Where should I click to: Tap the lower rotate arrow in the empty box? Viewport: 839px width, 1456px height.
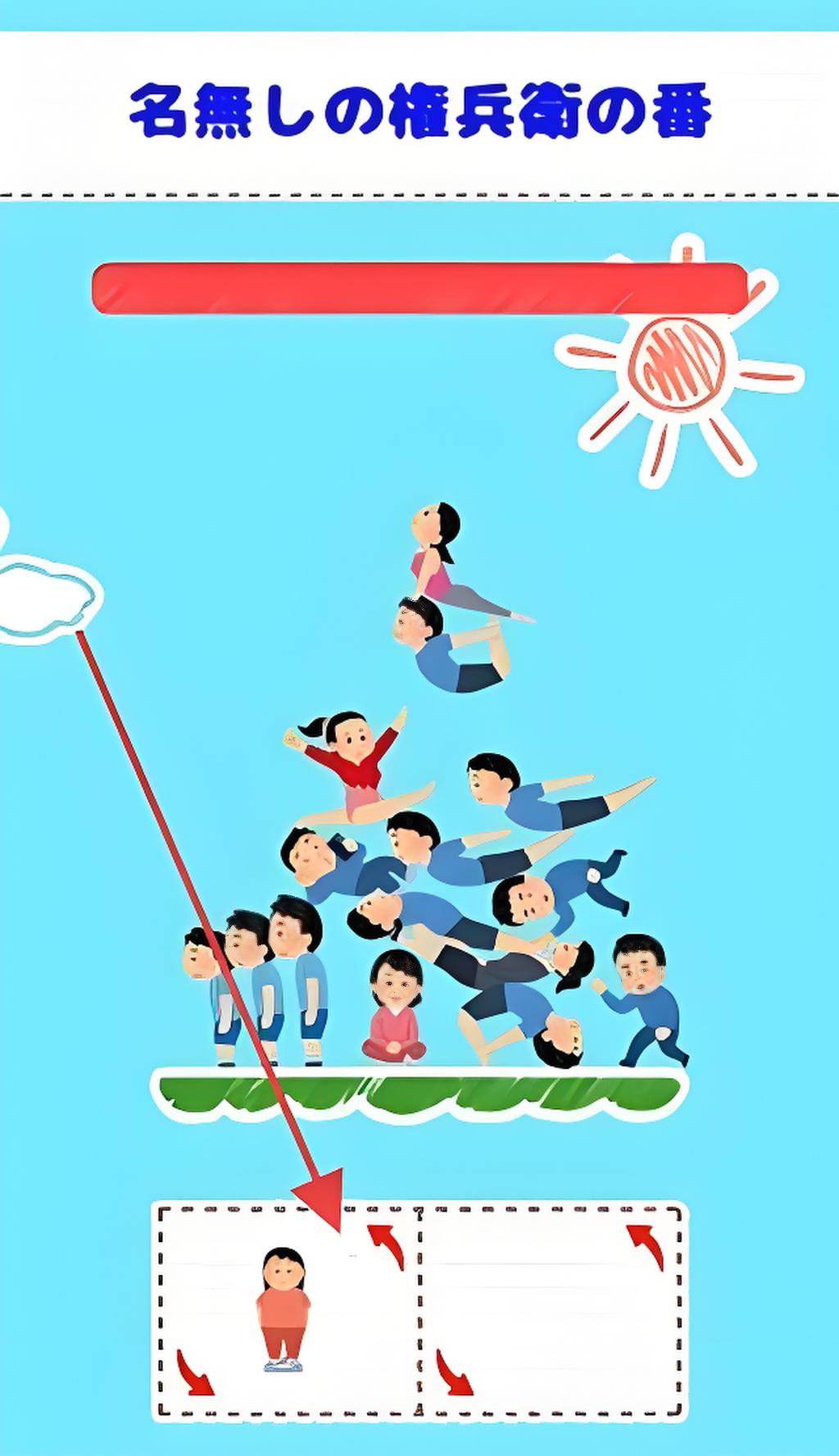tap(454, 1373)
